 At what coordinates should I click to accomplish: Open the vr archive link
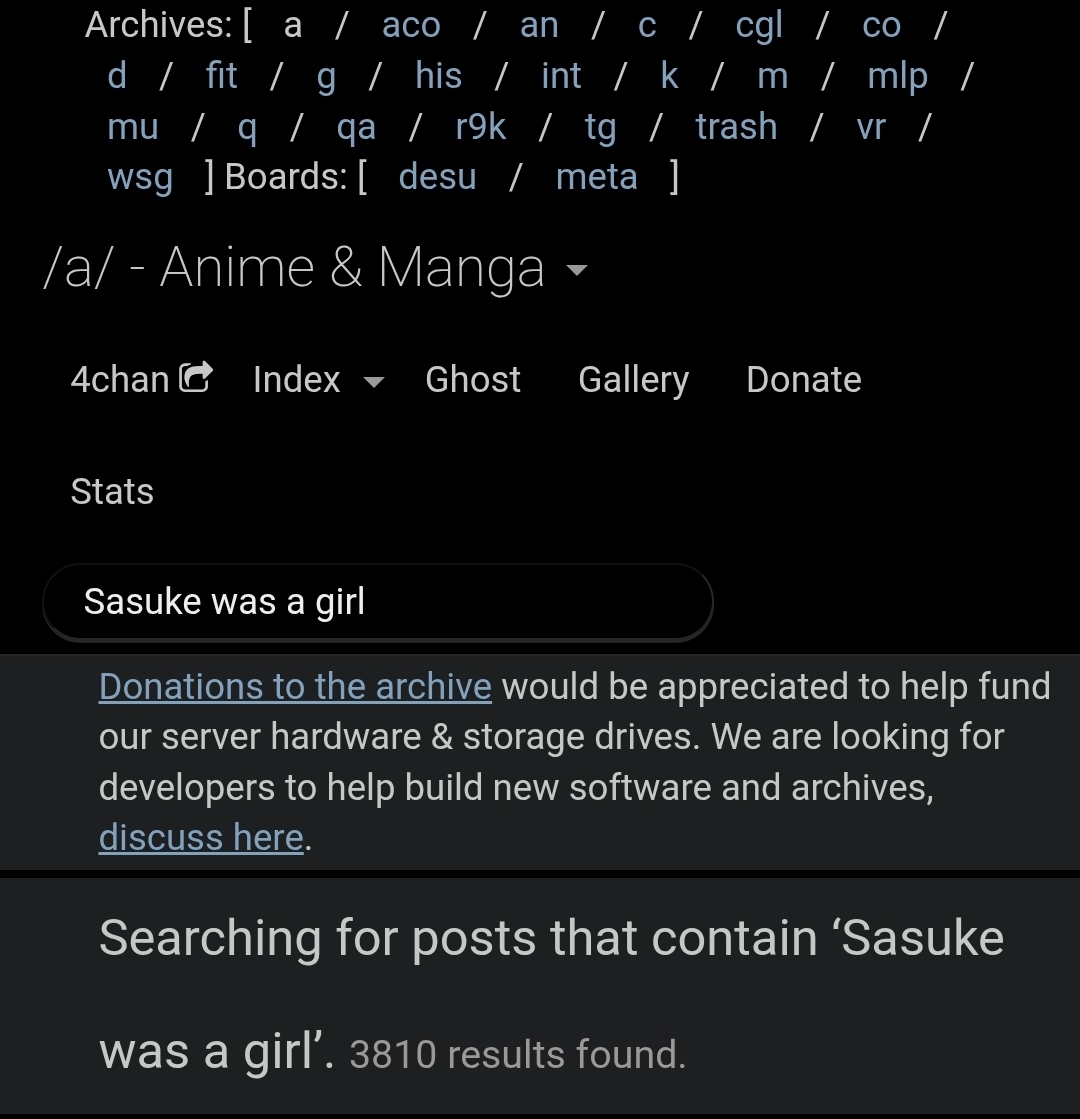[871, 127]
